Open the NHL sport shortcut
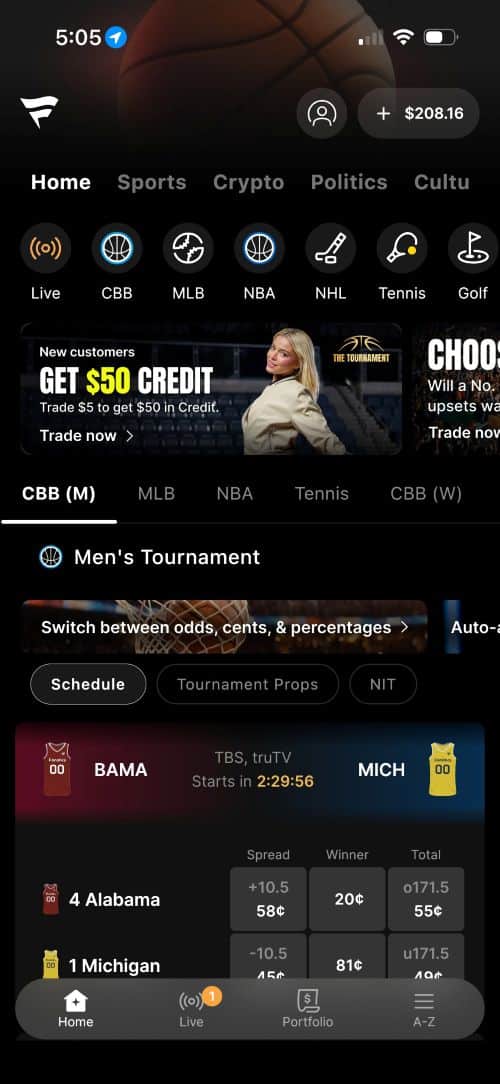Viewport: 500px width, 1084px height. (331, 263)
